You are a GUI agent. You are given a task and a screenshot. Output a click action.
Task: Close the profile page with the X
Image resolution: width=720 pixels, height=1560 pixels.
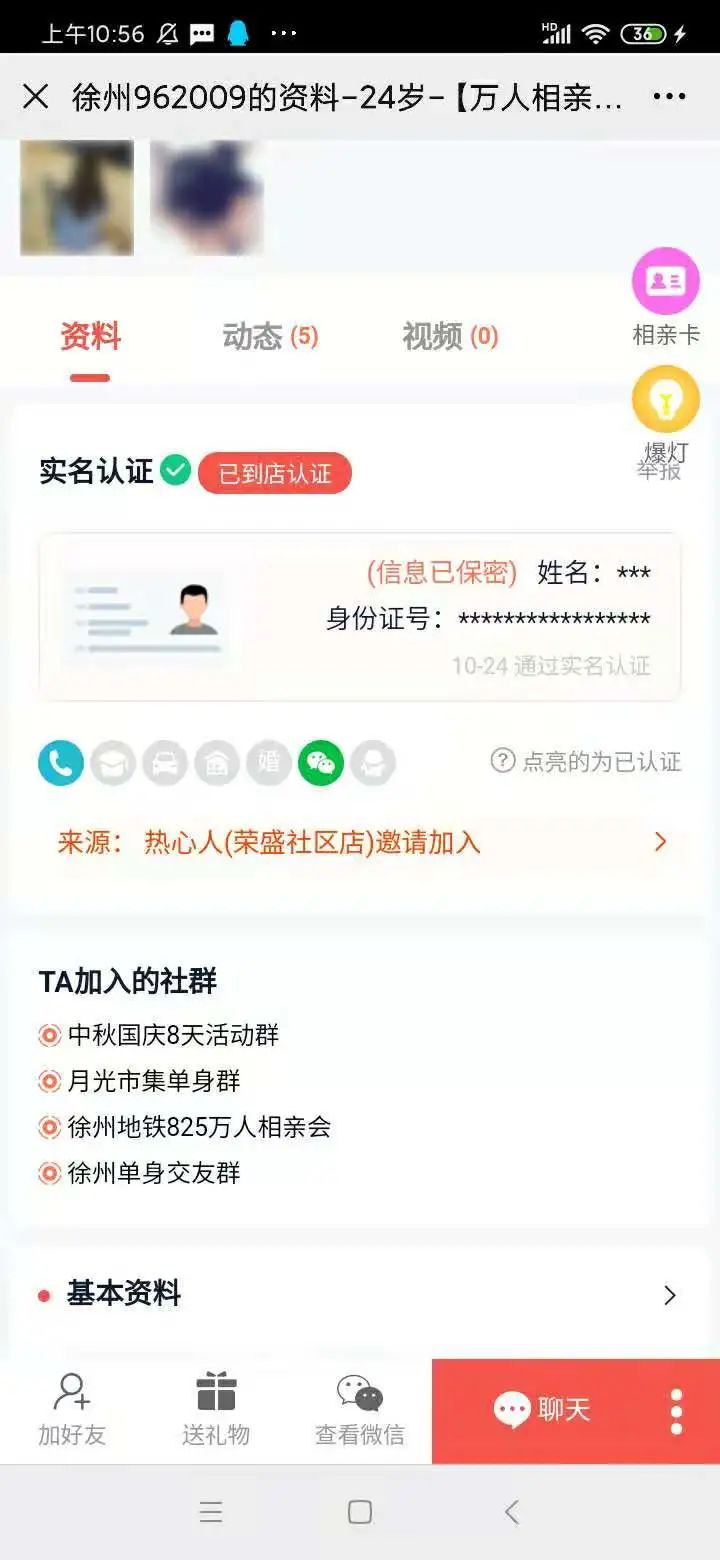pos(36,97)
